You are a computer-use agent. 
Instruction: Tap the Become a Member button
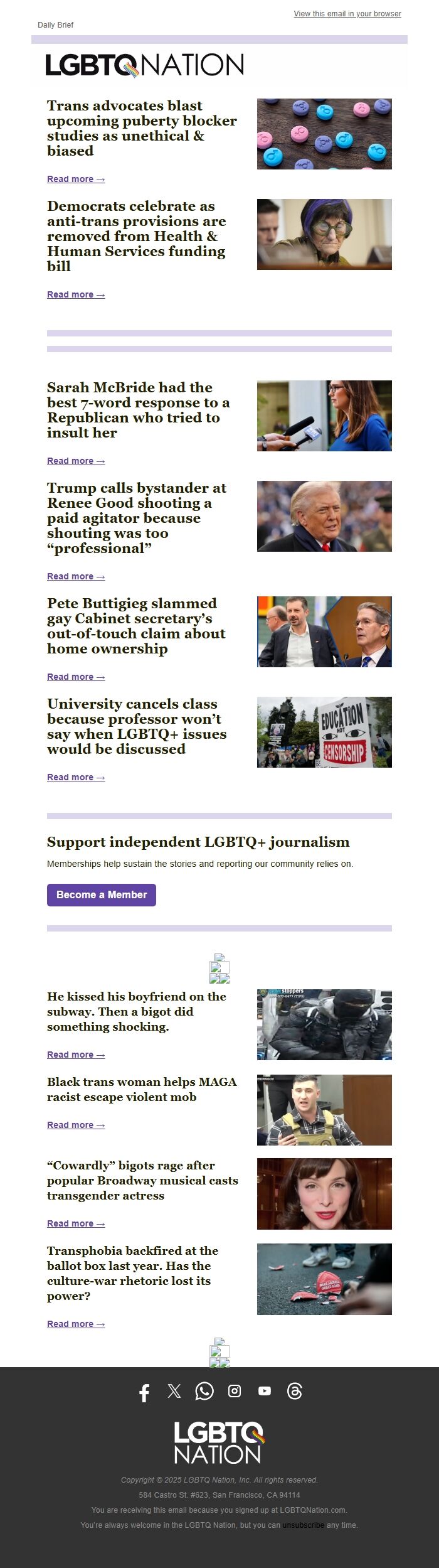coord(102,895)
